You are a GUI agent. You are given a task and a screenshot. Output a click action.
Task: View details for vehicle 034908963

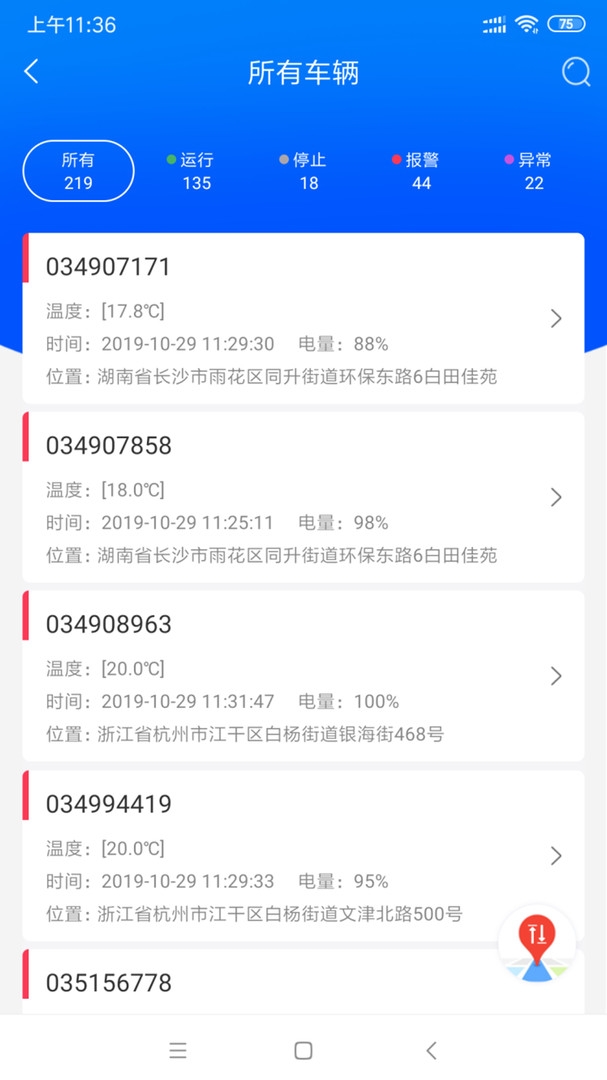point(303,676)
